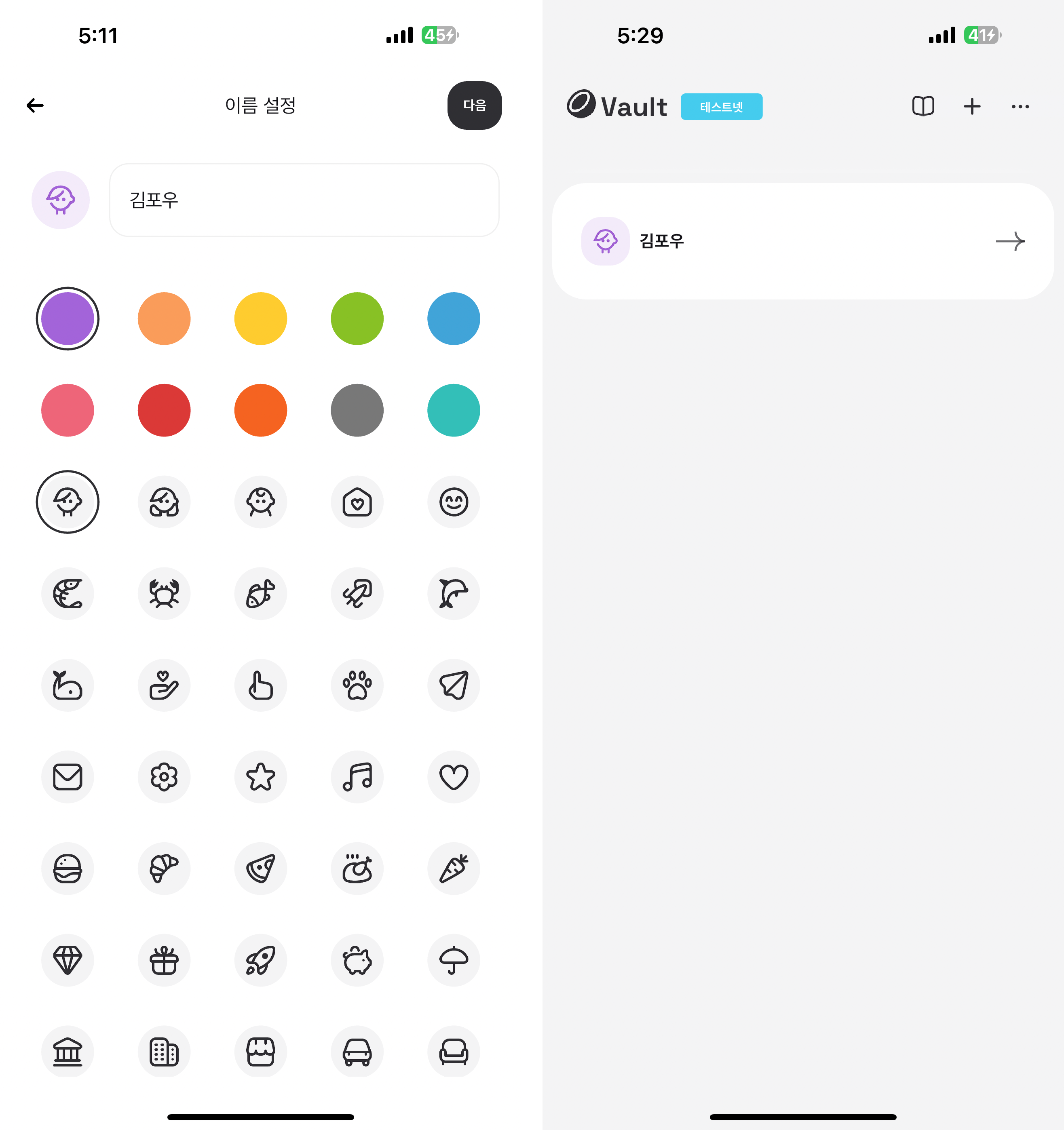Go back from the name setup screen

(35, 105)
